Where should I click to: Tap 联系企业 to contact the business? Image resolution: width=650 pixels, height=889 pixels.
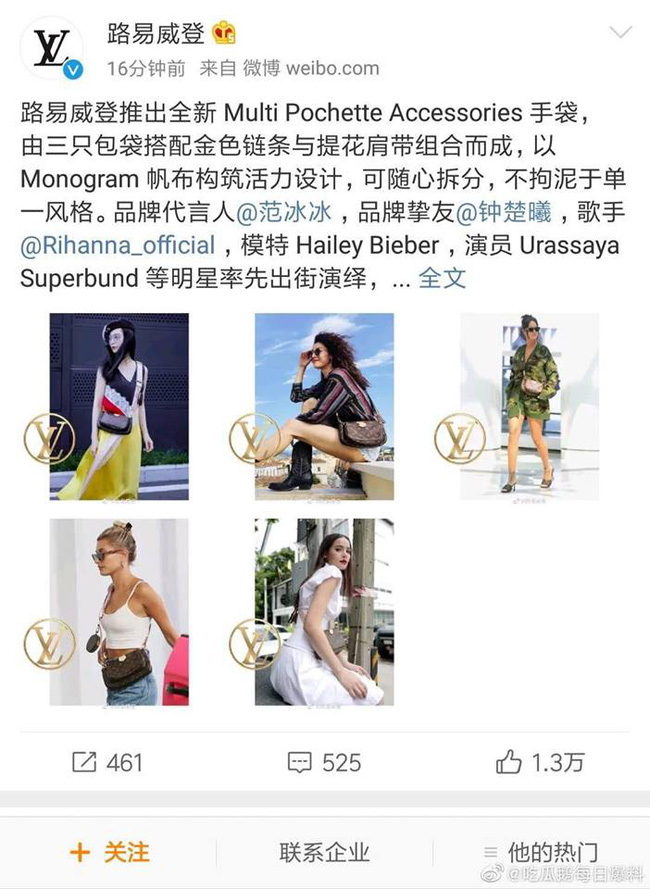[324, 852]
